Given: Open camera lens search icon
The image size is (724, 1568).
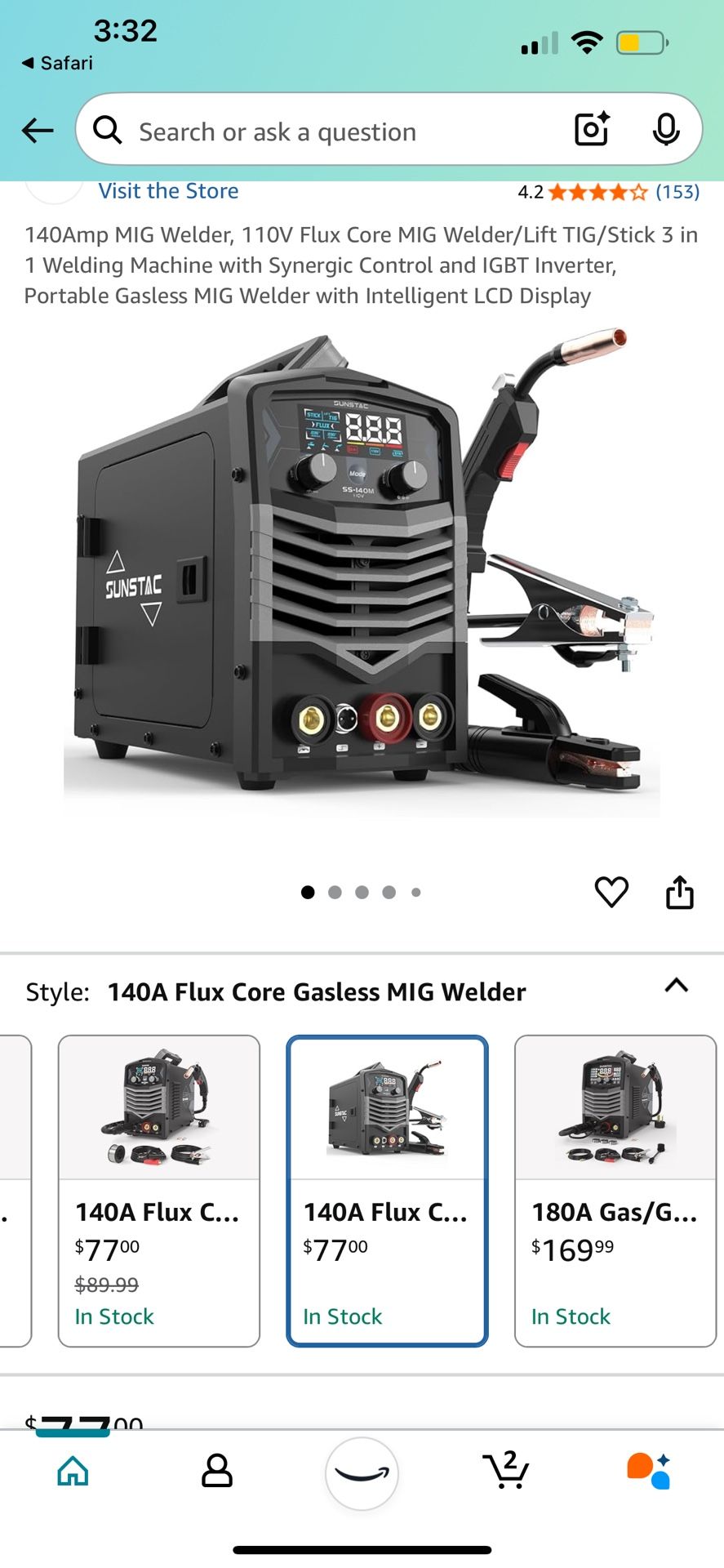Looking at the screenshot, I should [x=593, y=129].
